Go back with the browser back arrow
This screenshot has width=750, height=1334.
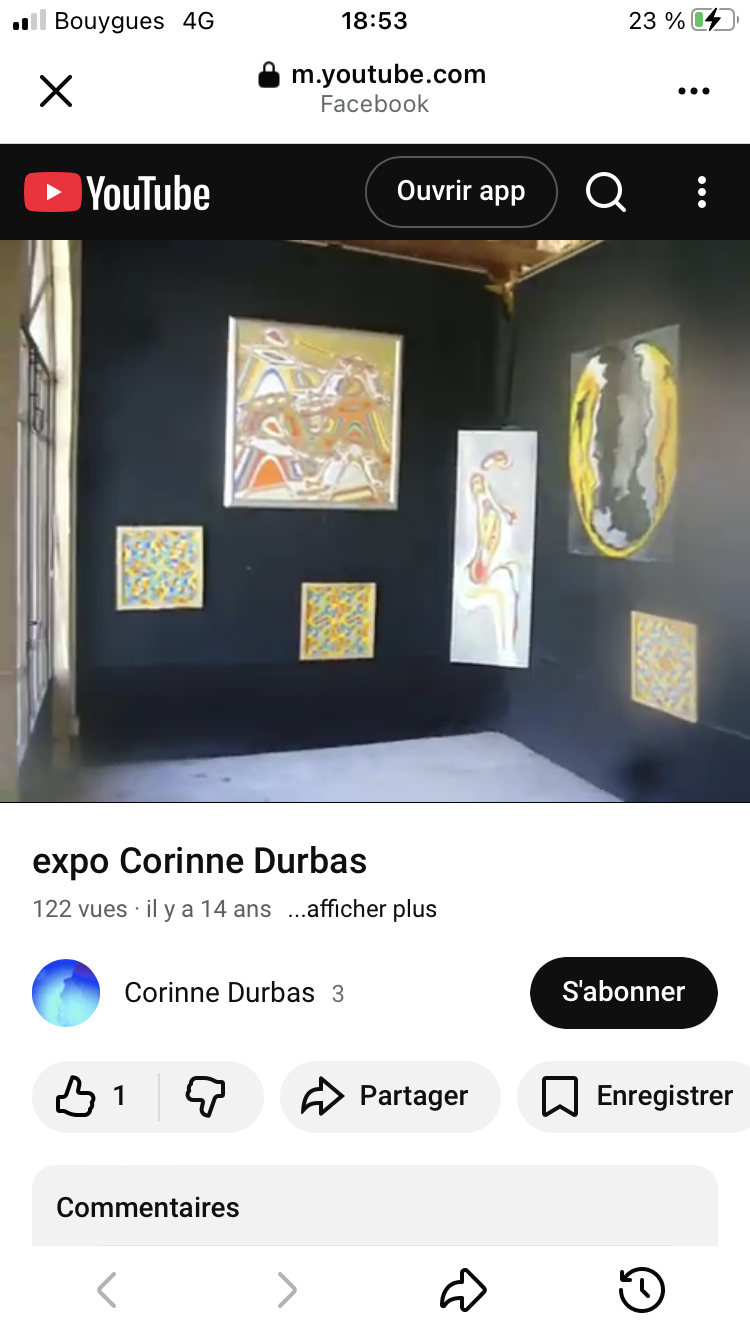point(107,1289)
